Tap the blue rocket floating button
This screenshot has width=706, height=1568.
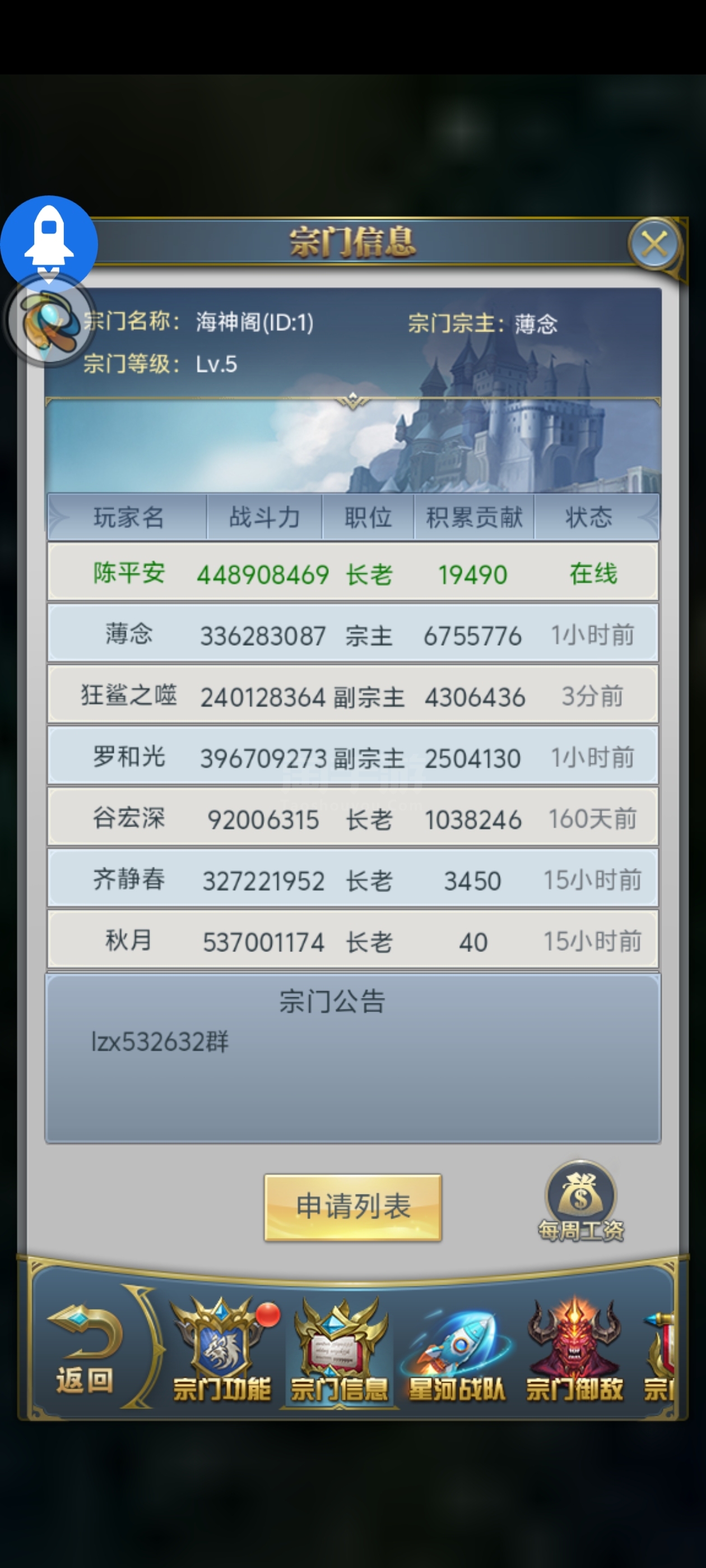pos(49,244)
